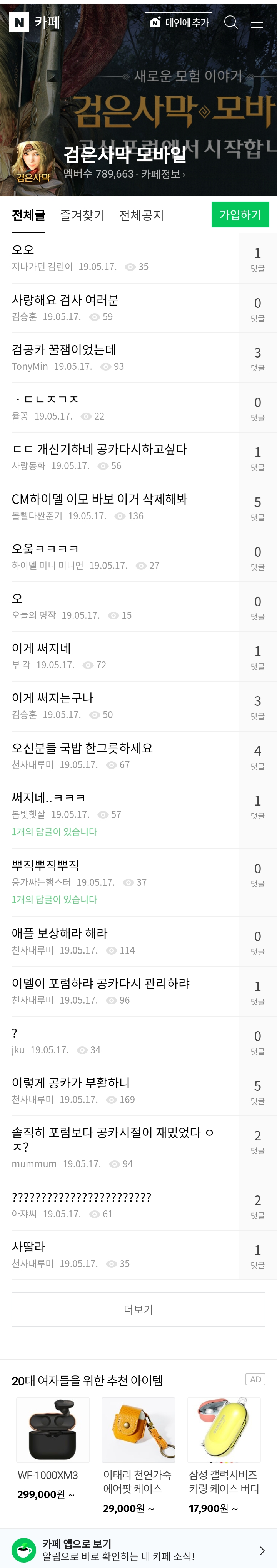Load more posts with 더보기

[x=138, y=1309]
